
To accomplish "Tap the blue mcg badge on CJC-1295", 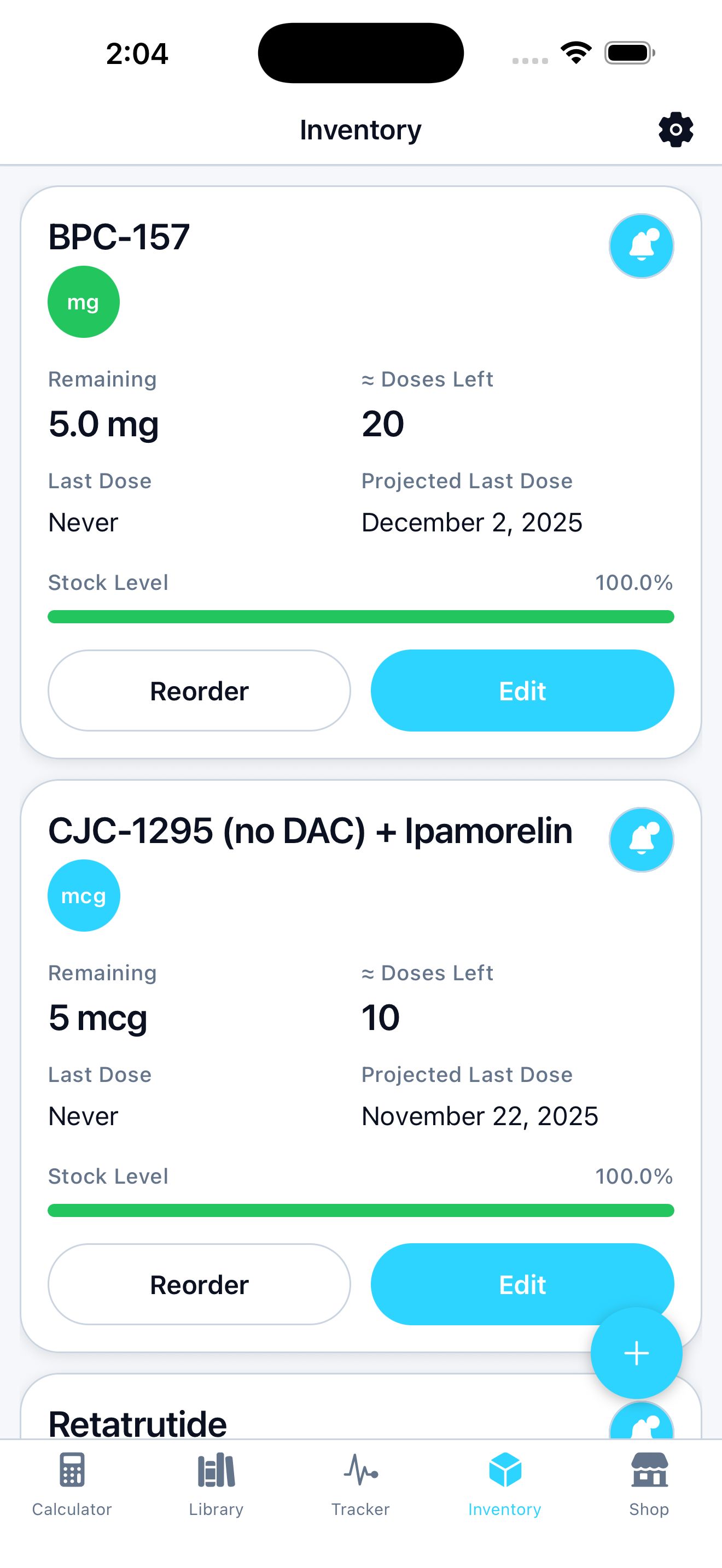I will (x=84, y=895).
